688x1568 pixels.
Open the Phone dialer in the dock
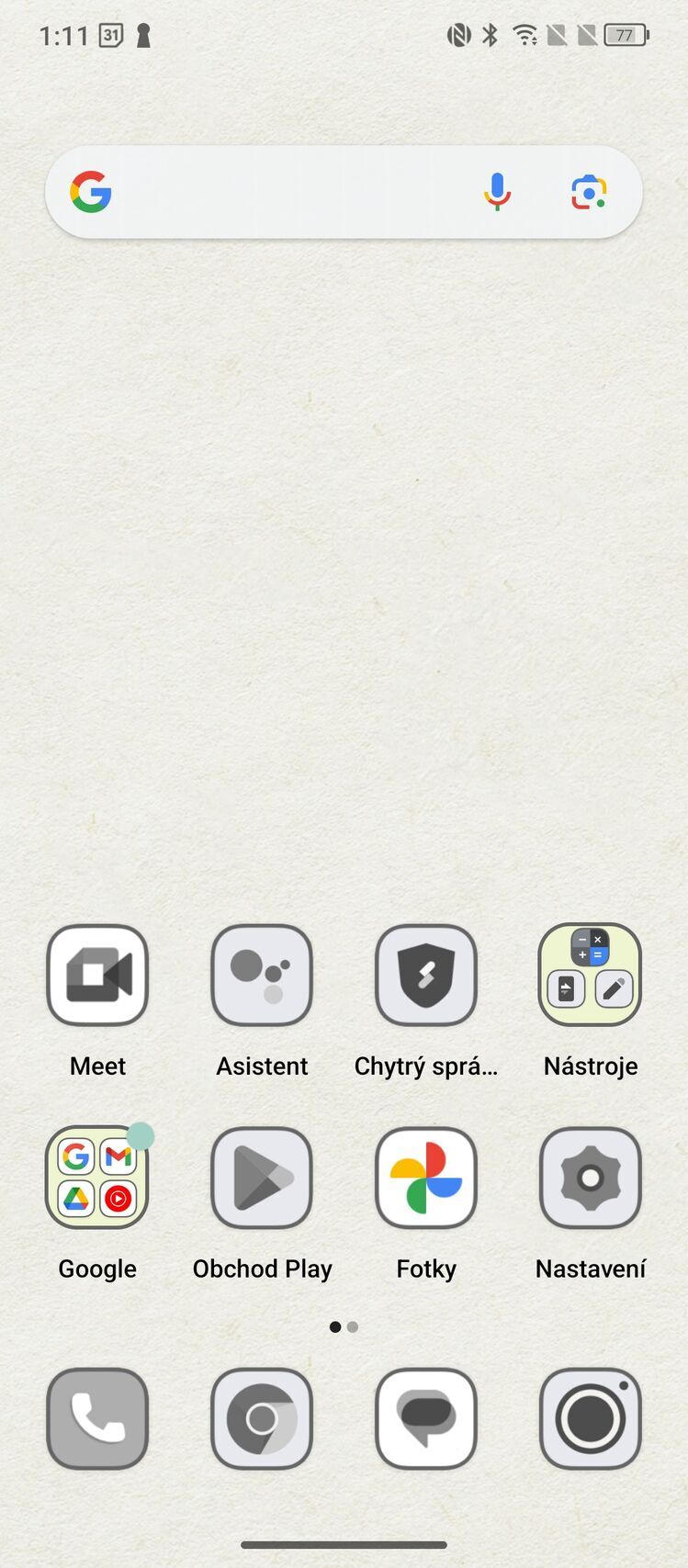point(96,1417)
